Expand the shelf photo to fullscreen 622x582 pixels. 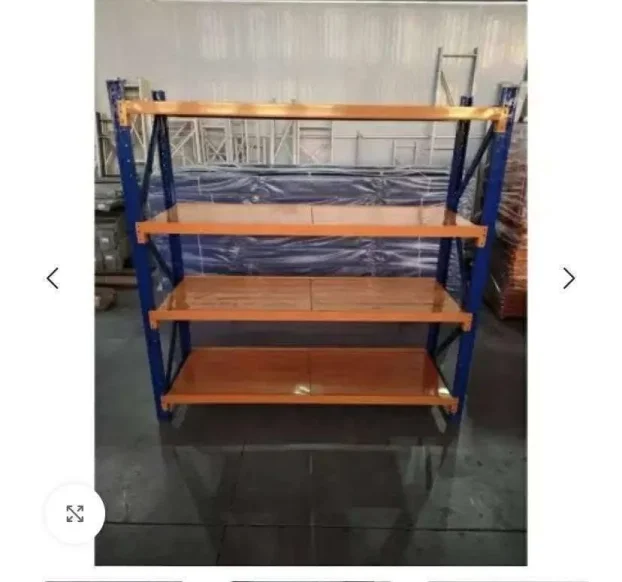(75, 514)
